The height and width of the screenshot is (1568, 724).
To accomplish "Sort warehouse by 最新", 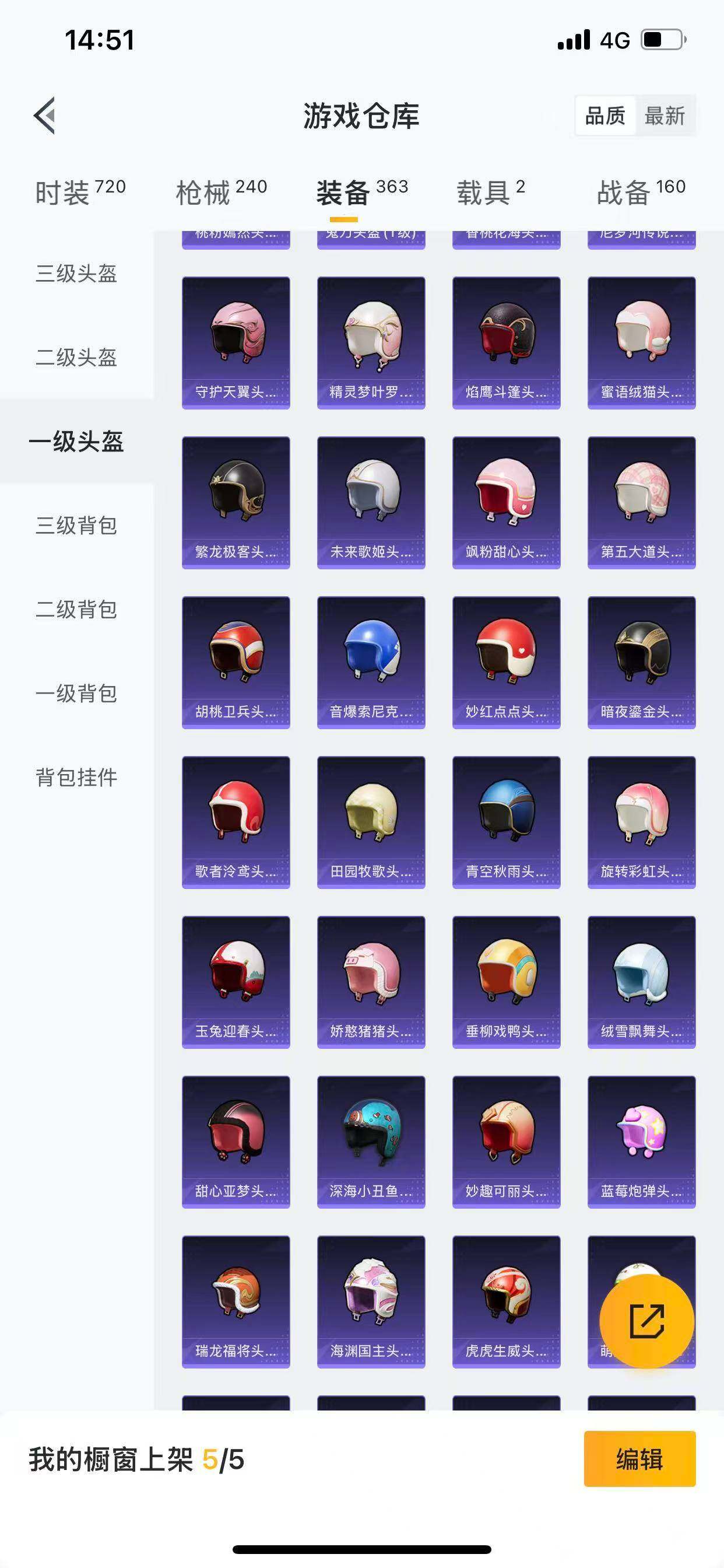I will (x=665, y=115).
